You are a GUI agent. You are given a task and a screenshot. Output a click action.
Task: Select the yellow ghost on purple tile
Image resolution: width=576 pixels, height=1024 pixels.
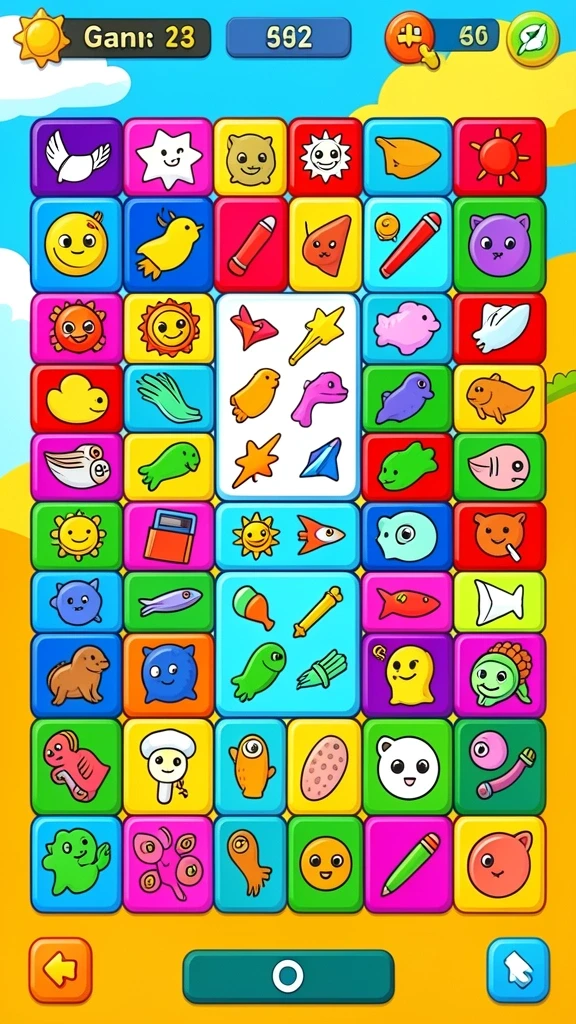pyautogui.click(x=407, y=675)
